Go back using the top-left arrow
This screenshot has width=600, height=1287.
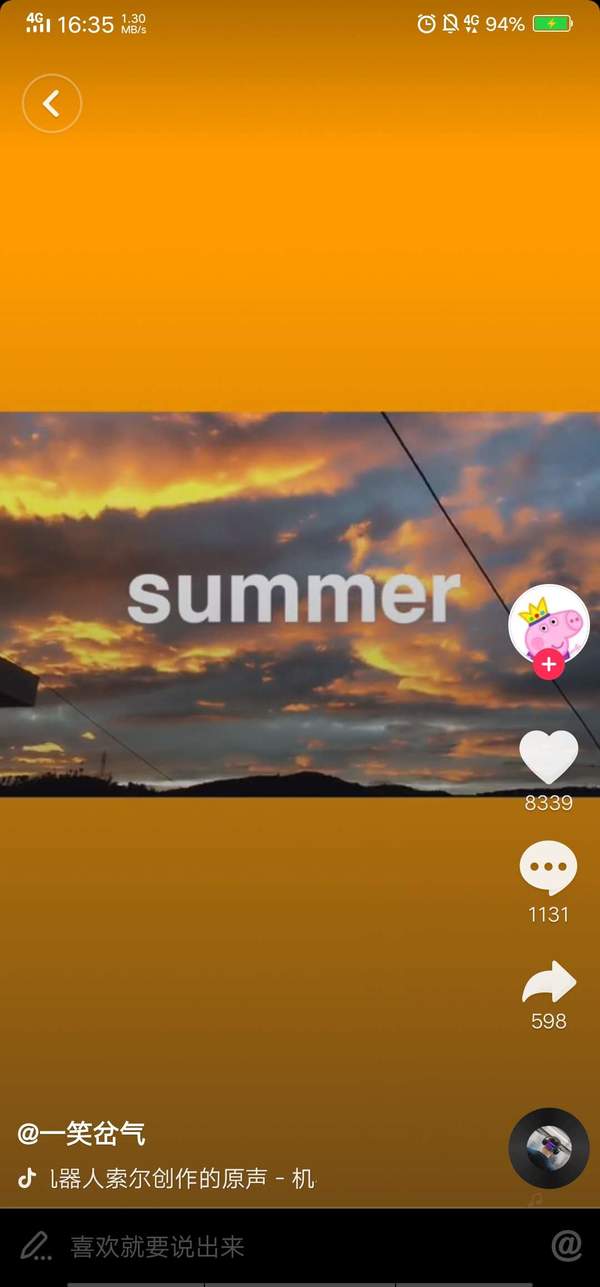(51, 103)
